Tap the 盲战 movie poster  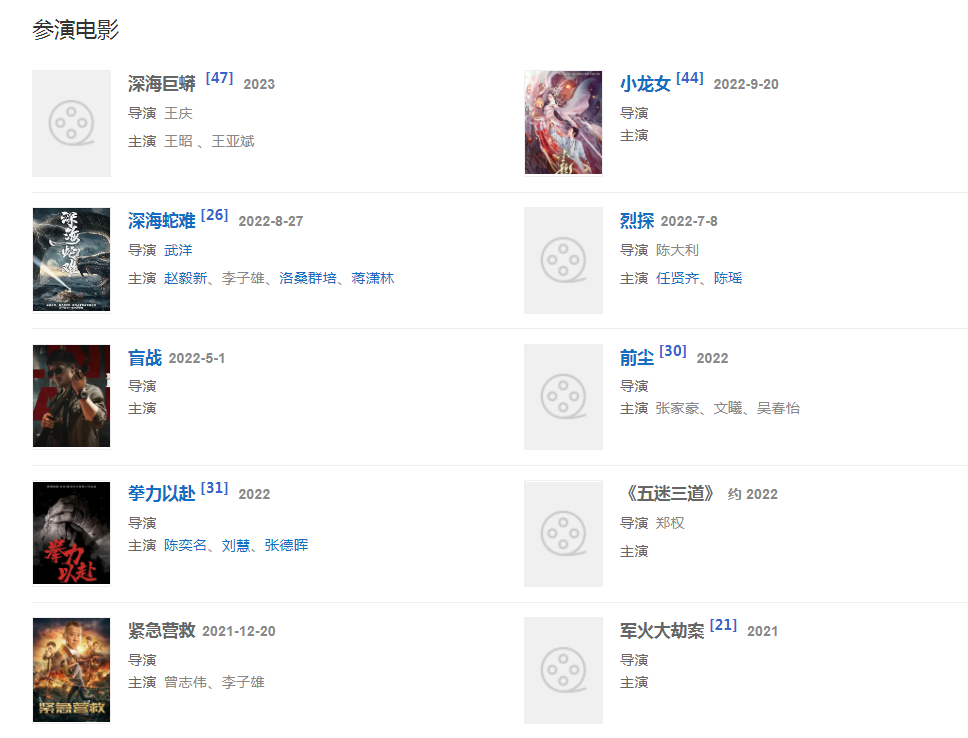(x=71, y=396)
